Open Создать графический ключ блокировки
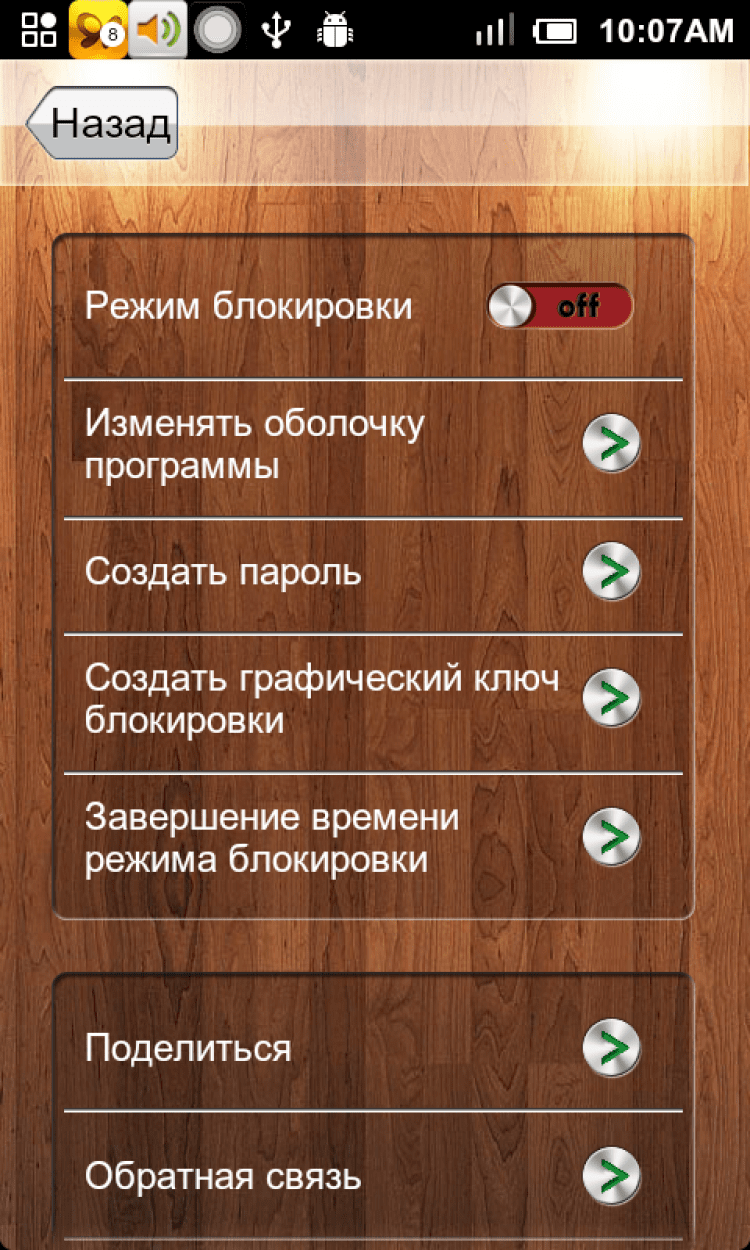Screen dimensions: 750x1250 point(372,699)
